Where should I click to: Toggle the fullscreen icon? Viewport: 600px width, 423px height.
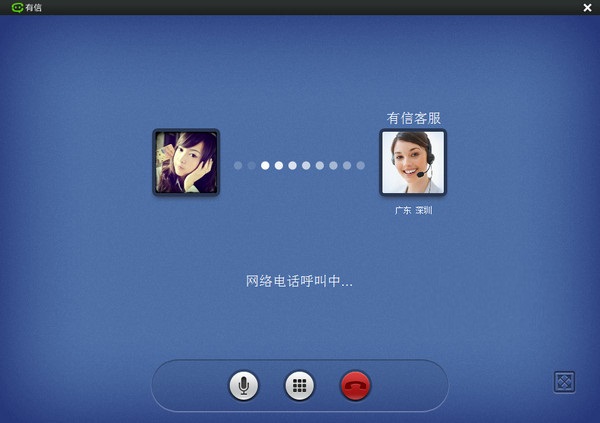pos(565,382)
